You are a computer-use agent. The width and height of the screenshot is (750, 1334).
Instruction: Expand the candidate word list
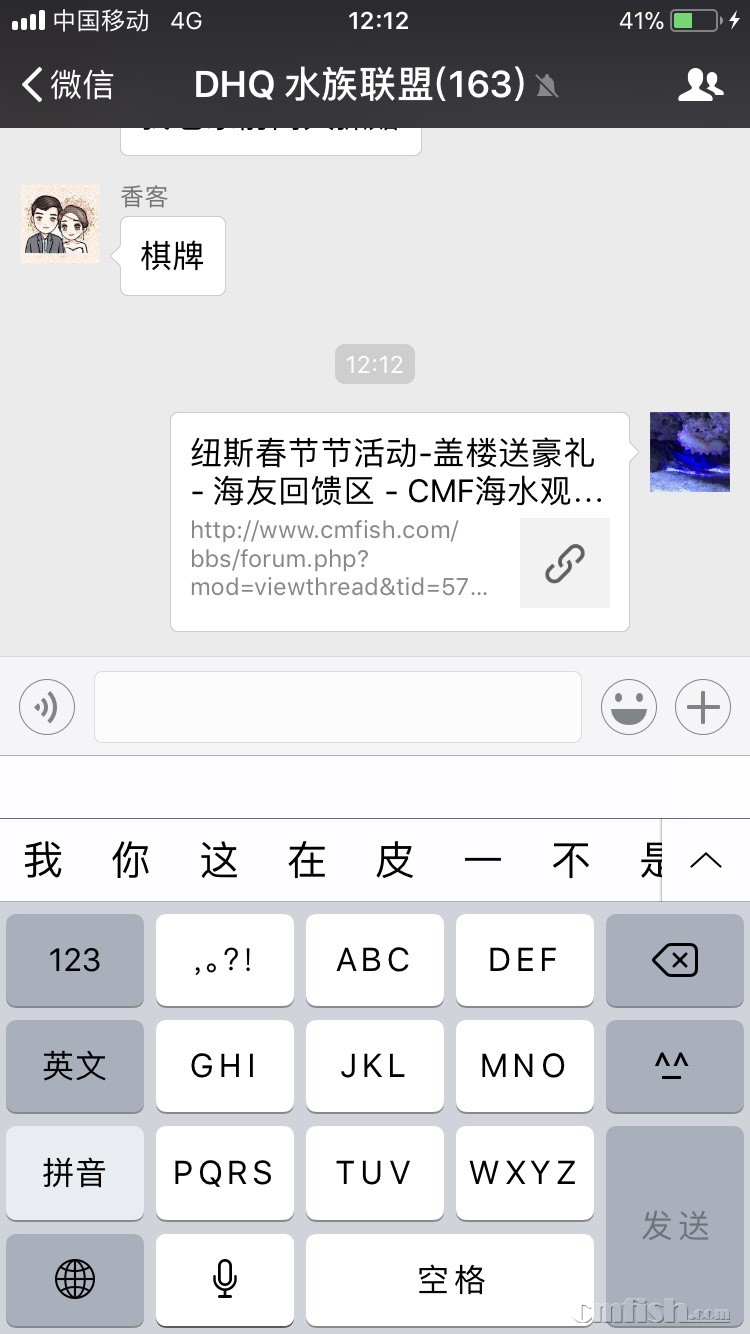click(x=706, y=860)
